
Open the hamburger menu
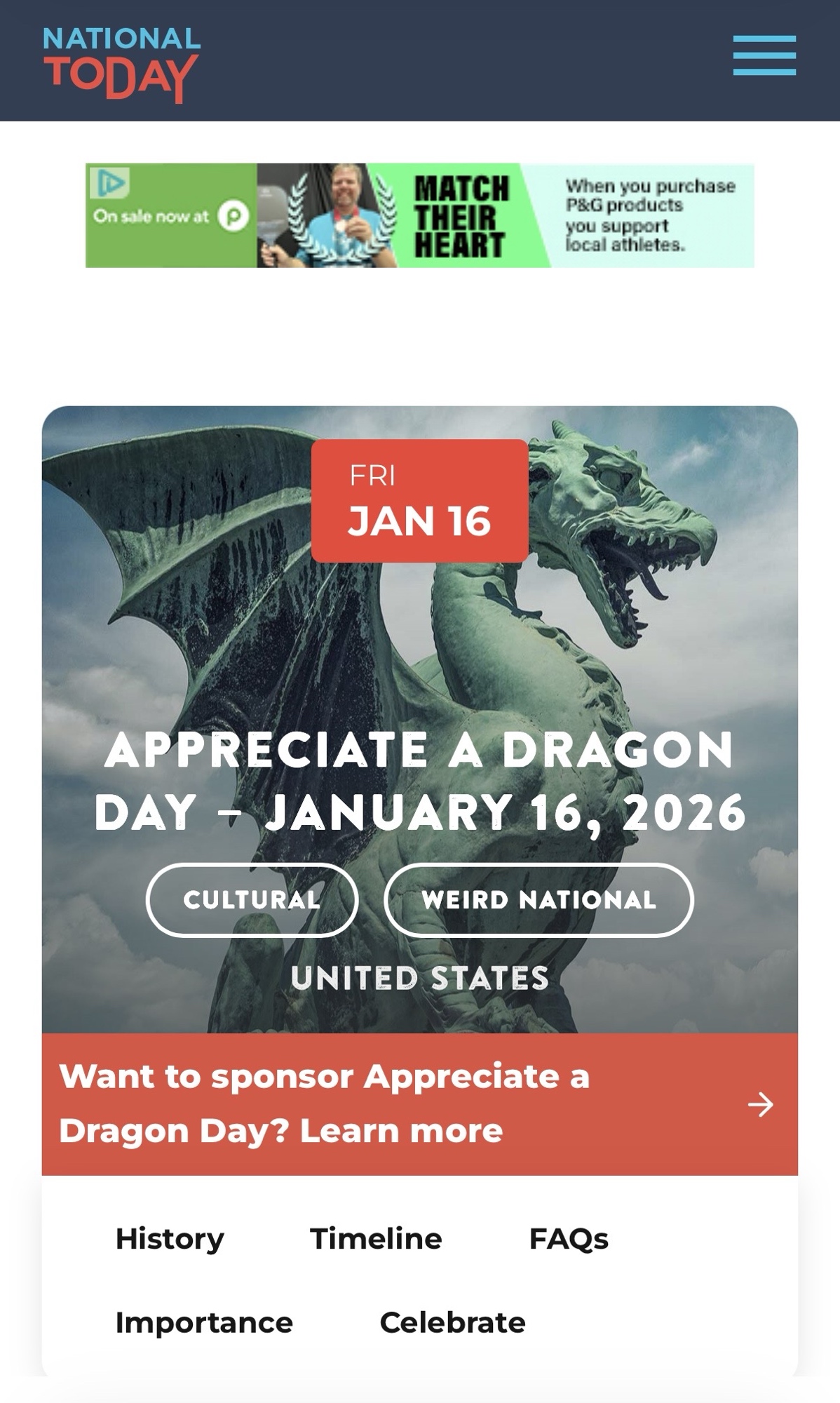tap(764, 55)
